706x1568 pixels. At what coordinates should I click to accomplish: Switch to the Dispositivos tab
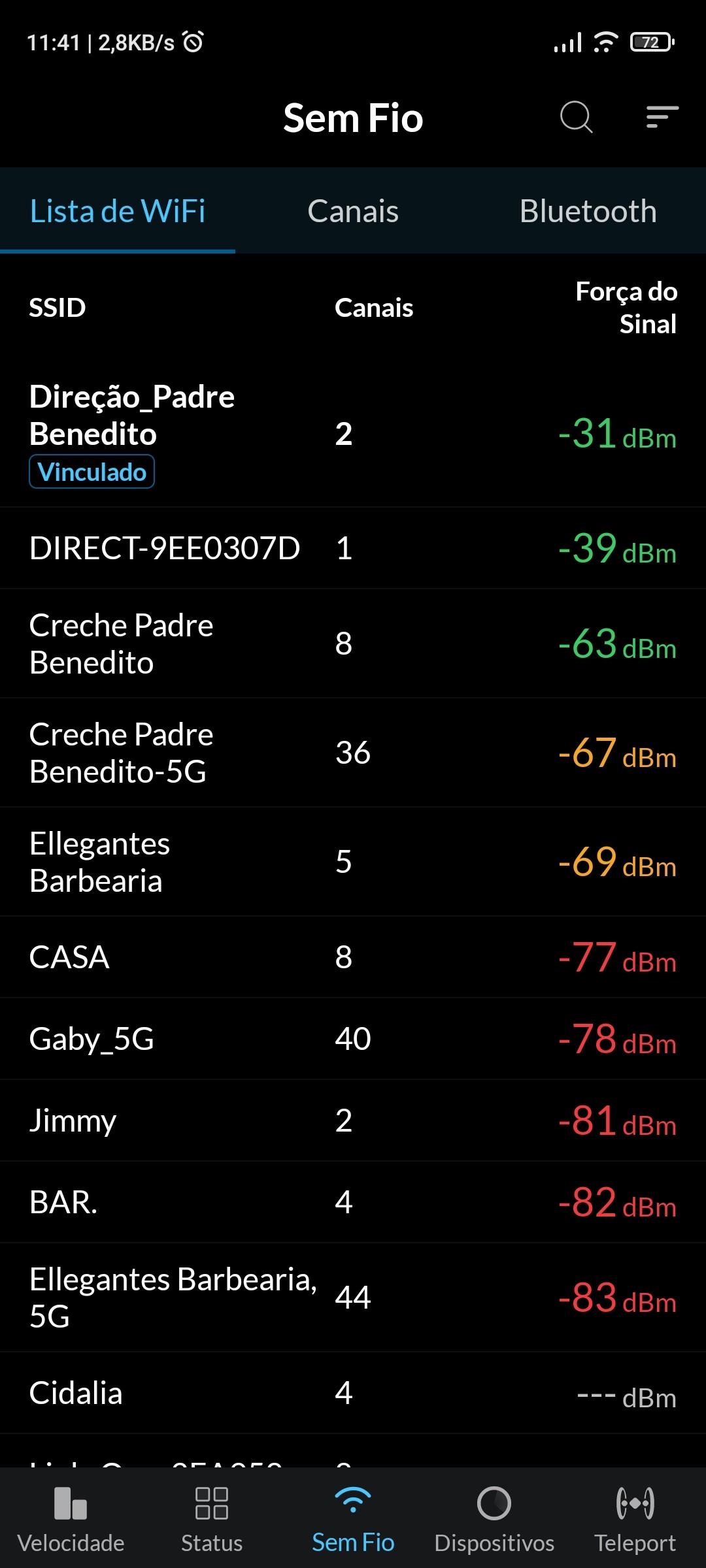pos(494,1518)
